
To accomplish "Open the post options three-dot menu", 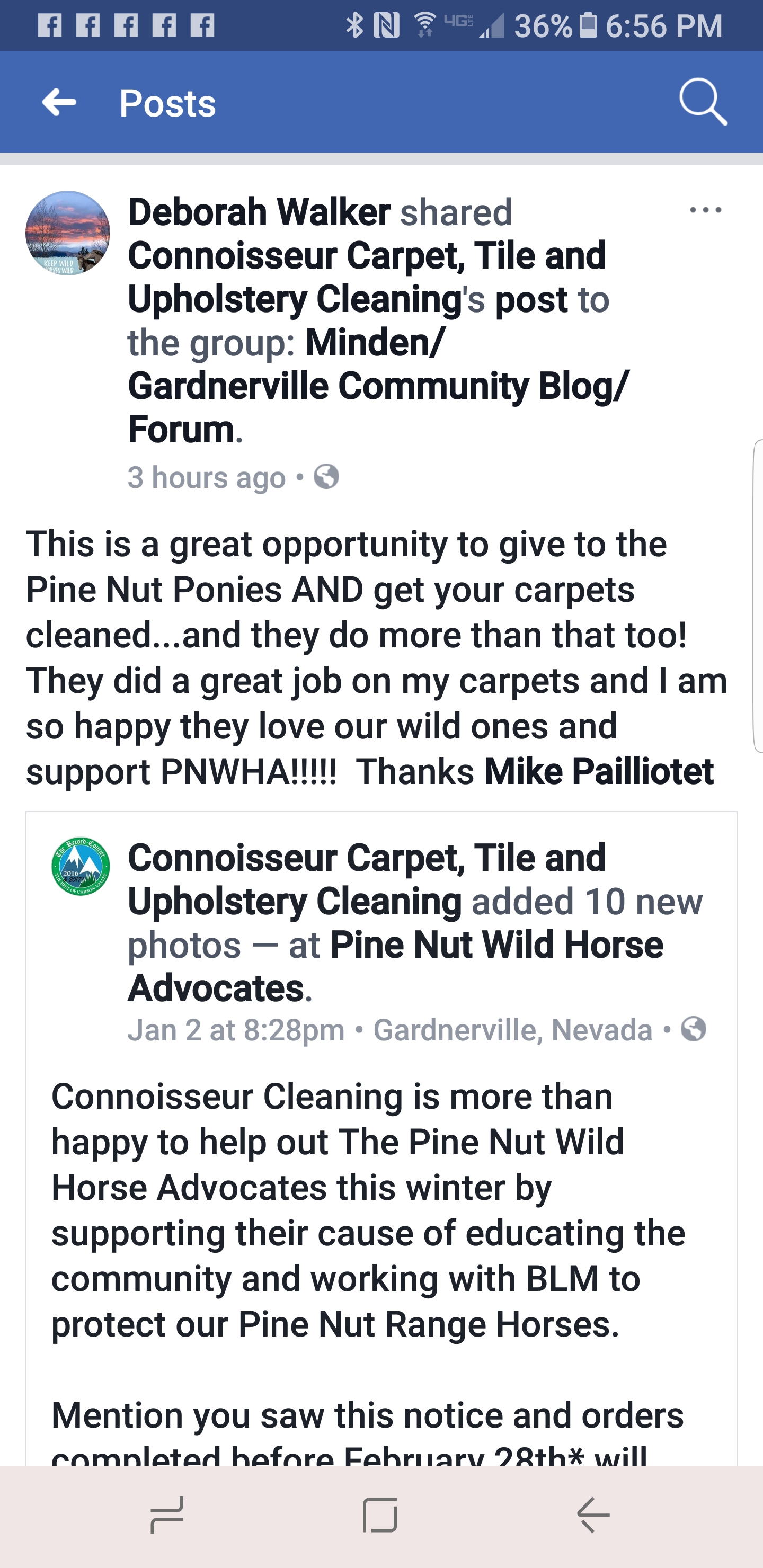I will (705, 210).
